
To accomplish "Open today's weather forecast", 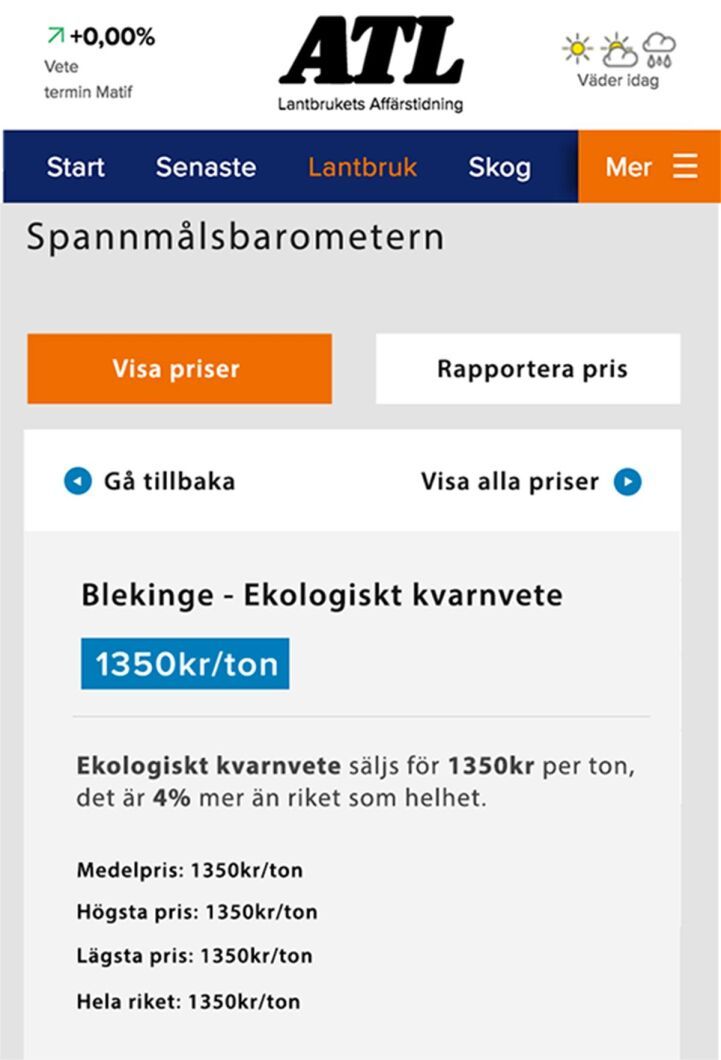I will pos(618,59).
